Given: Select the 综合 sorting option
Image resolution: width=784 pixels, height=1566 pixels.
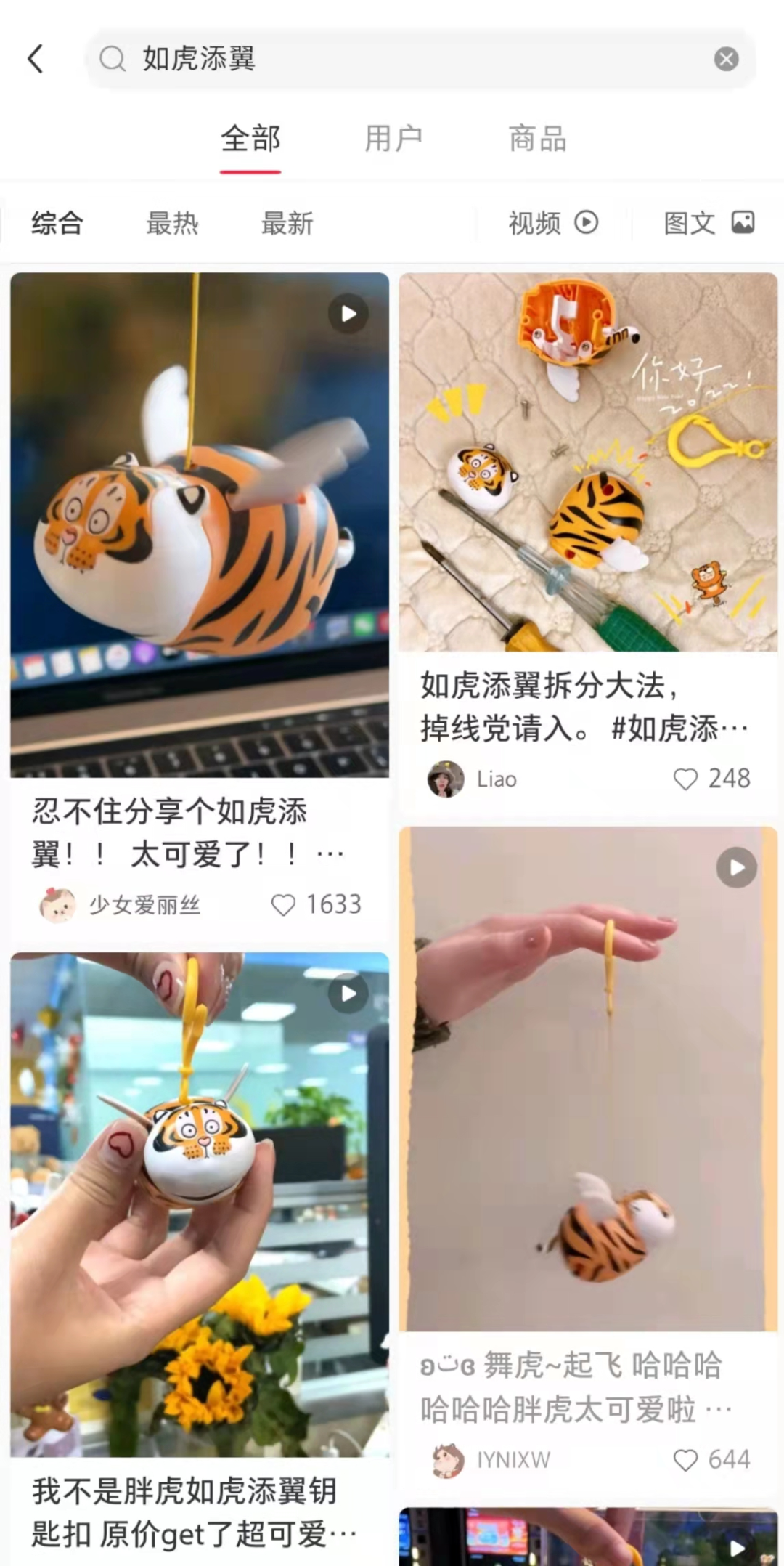Looking at the screenshot, I should [x=57, y=223].
